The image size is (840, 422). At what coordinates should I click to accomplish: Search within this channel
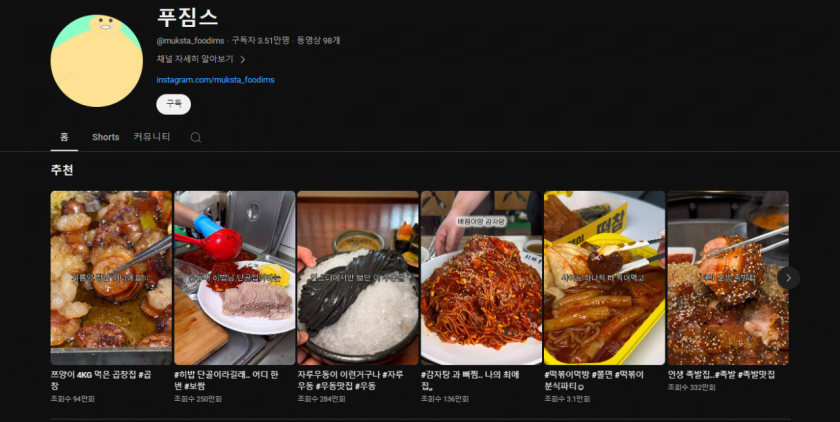(196, 137)
